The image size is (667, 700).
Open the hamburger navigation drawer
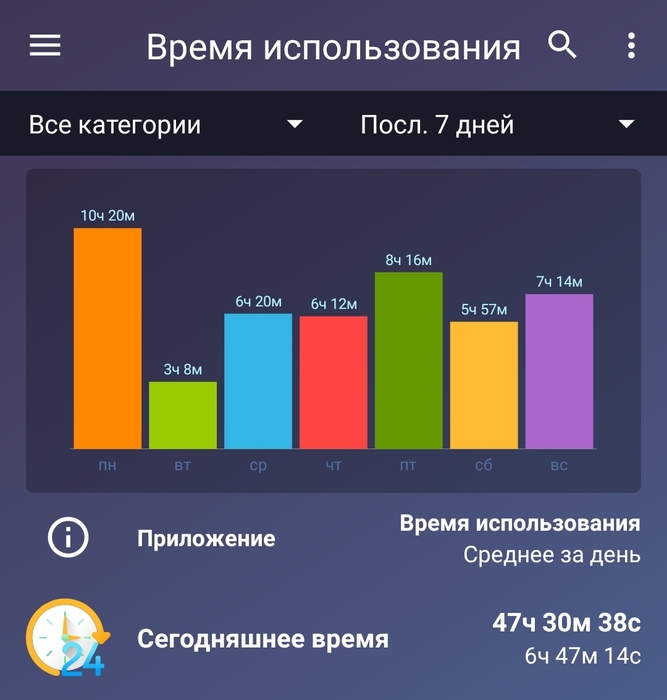tap(45, 46)
